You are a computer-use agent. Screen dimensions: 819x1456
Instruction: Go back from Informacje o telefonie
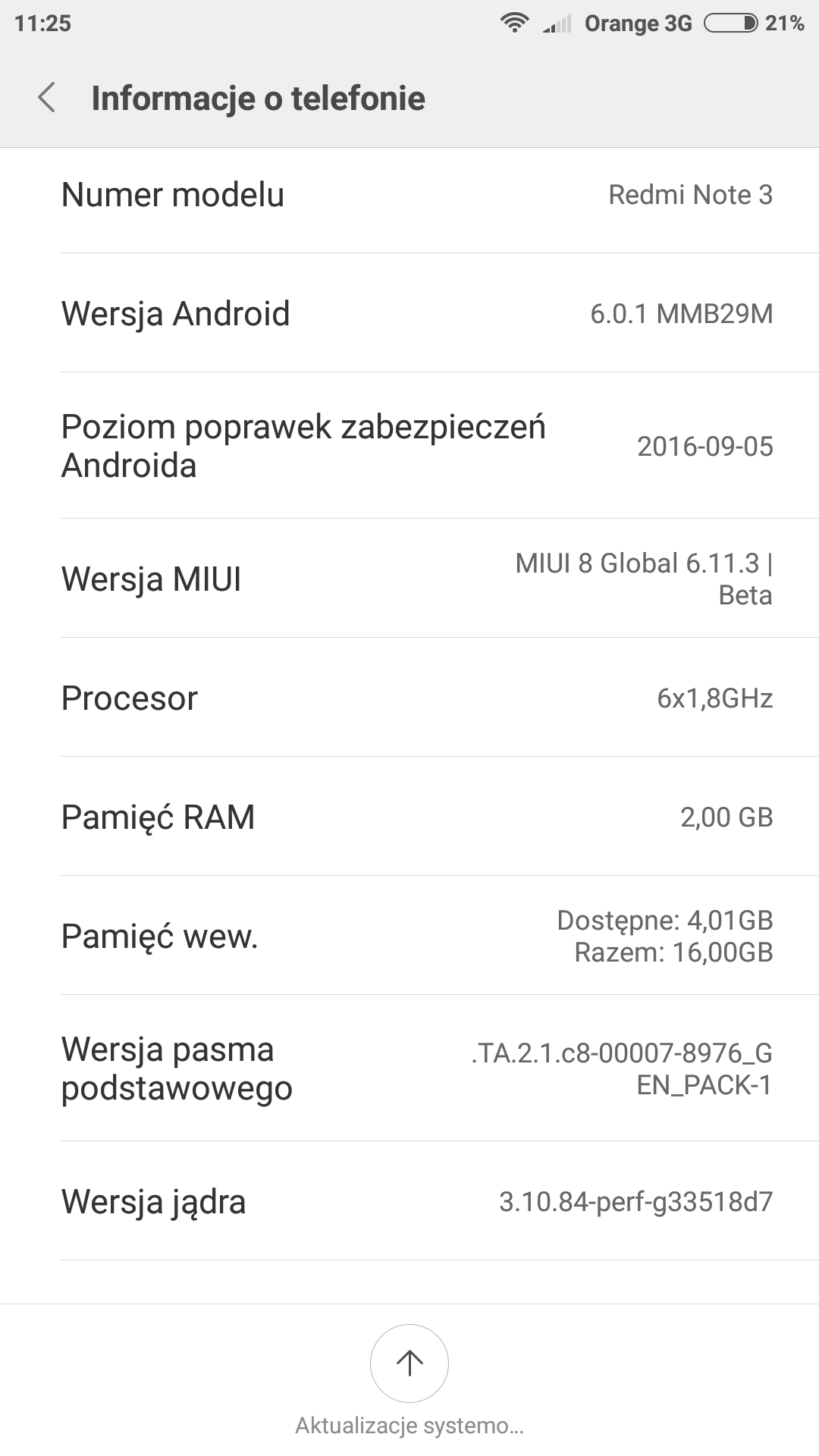(x=47, y=98)
